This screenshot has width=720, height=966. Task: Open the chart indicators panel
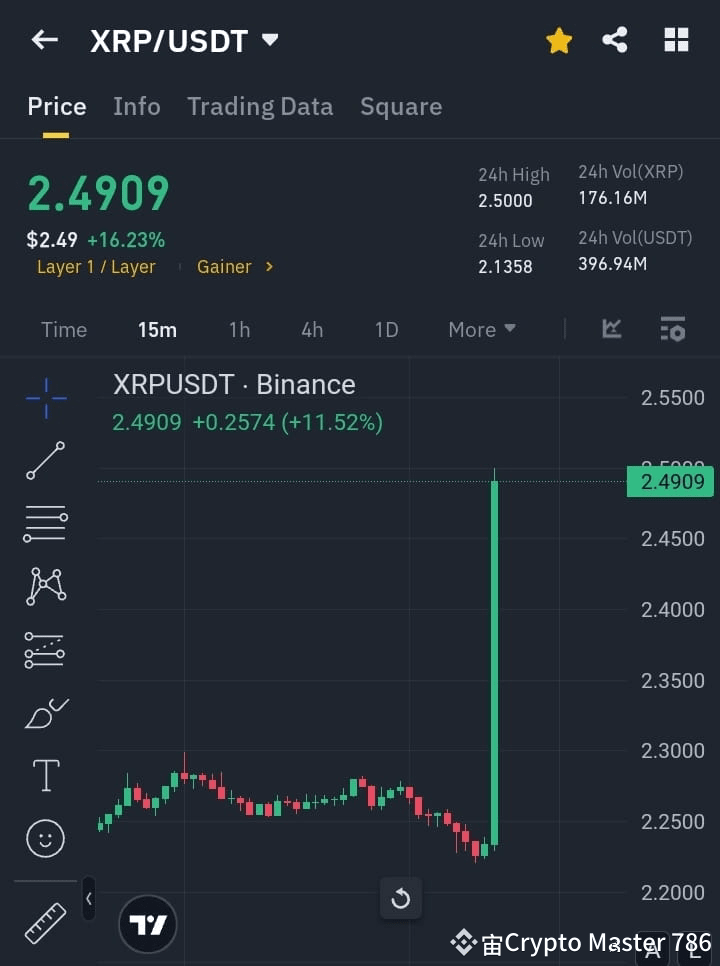click(611, 329)
